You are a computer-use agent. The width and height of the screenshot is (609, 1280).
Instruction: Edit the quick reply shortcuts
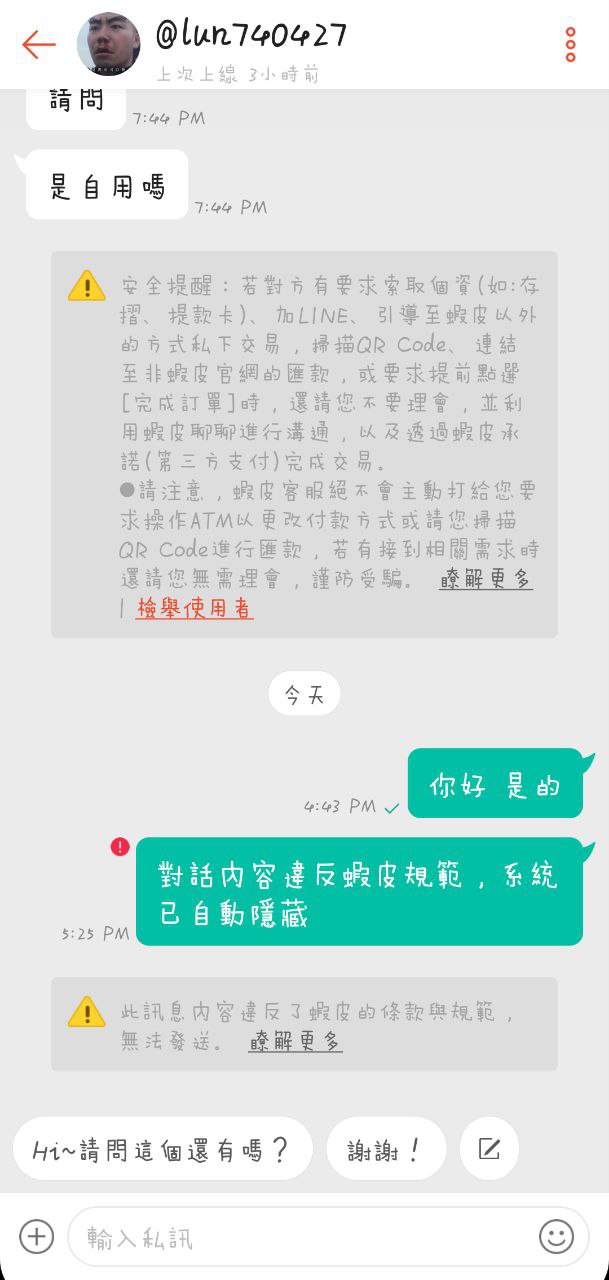pos(489,1149)
